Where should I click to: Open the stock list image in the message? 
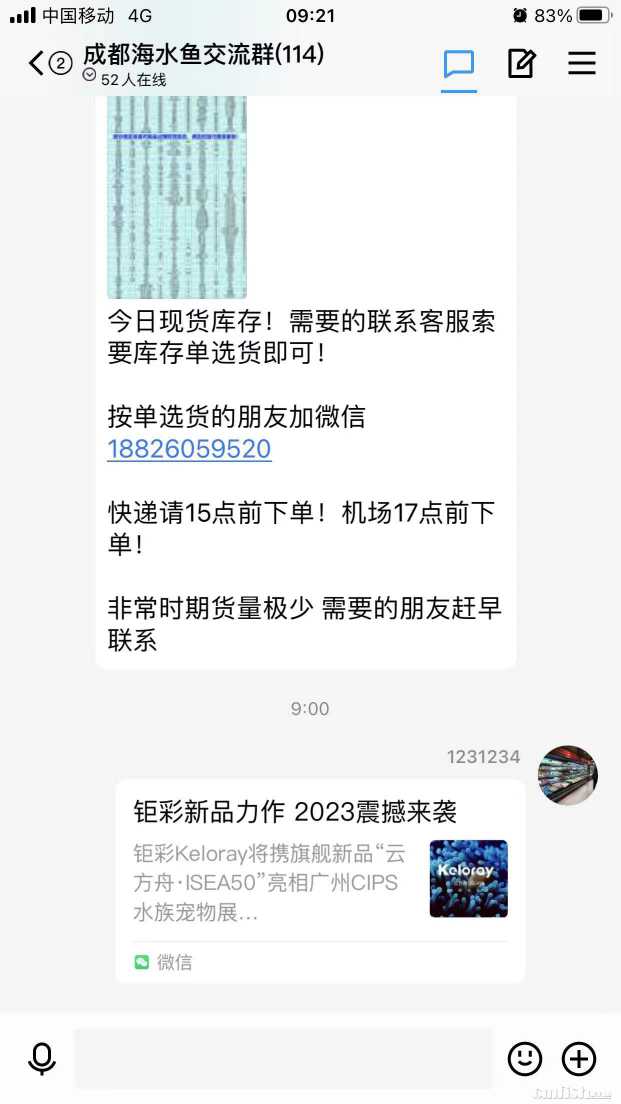pyautogui.click(x=177, y=196)
